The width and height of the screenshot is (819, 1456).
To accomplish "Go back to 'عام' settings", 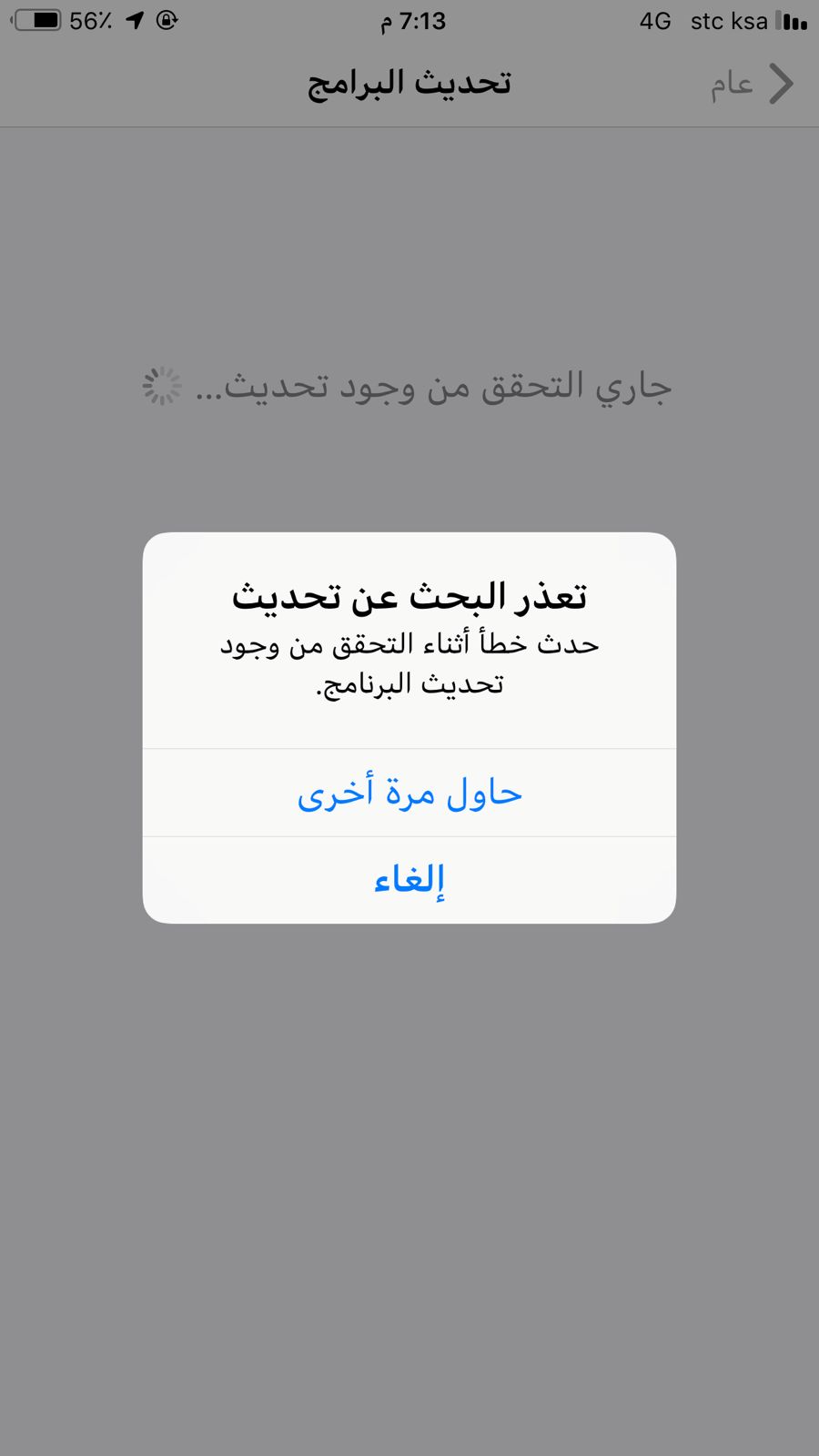I will [x=753, y=84].
